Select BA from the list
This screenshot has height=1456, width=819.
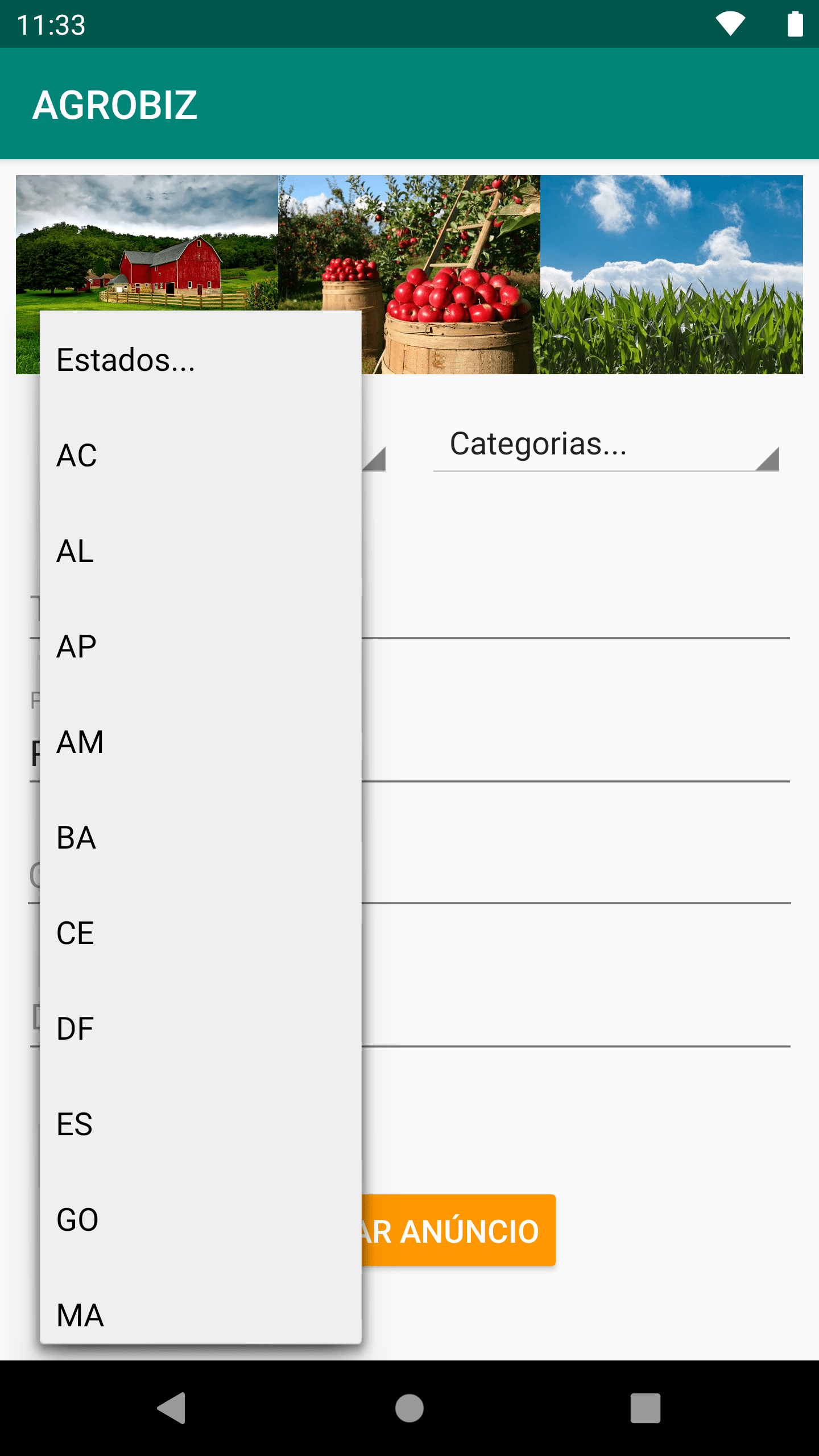tap(200, 837)
